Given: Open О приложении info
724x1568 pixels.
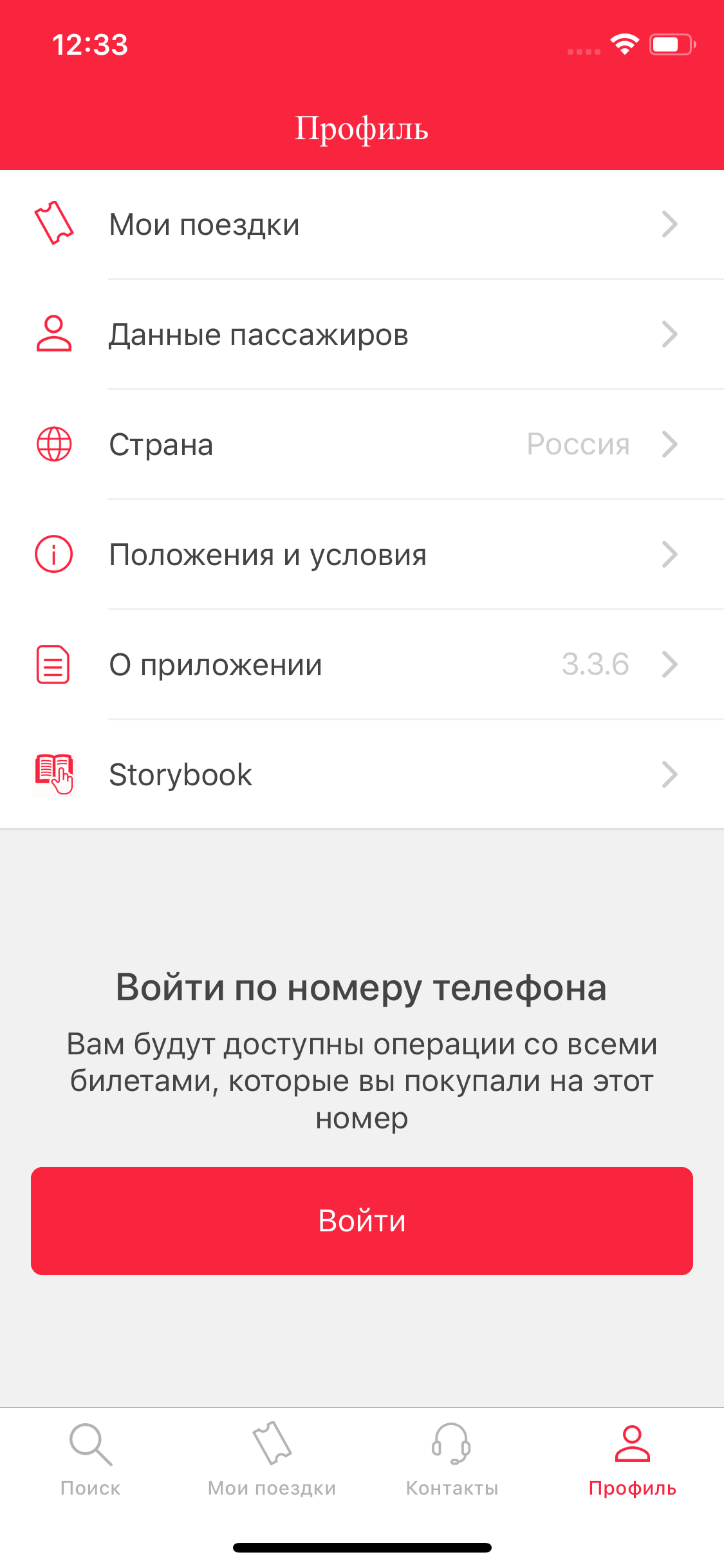Looking at the screenshot, I should (x=362, y=665).
